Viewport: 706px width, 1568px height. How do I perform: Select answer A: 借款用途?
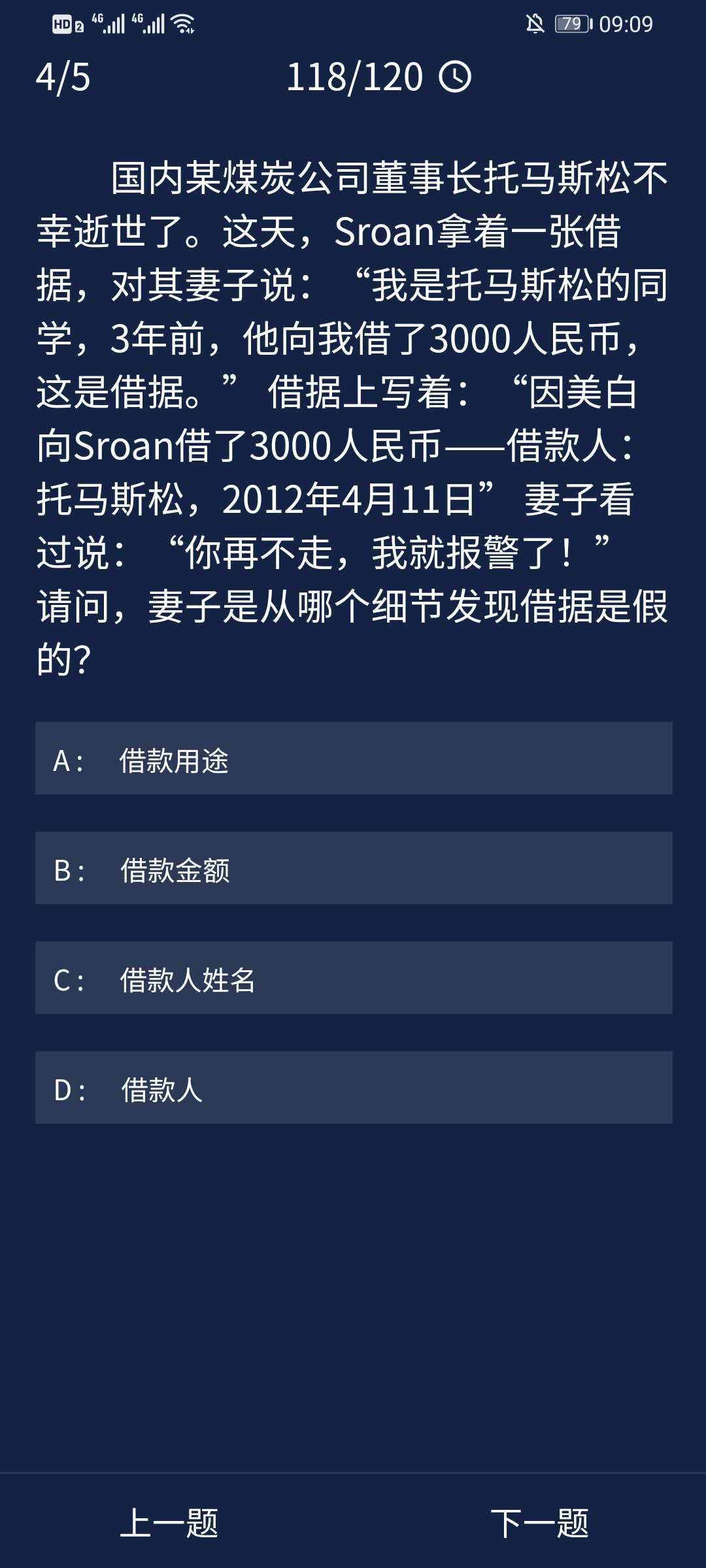click(353, 759)
